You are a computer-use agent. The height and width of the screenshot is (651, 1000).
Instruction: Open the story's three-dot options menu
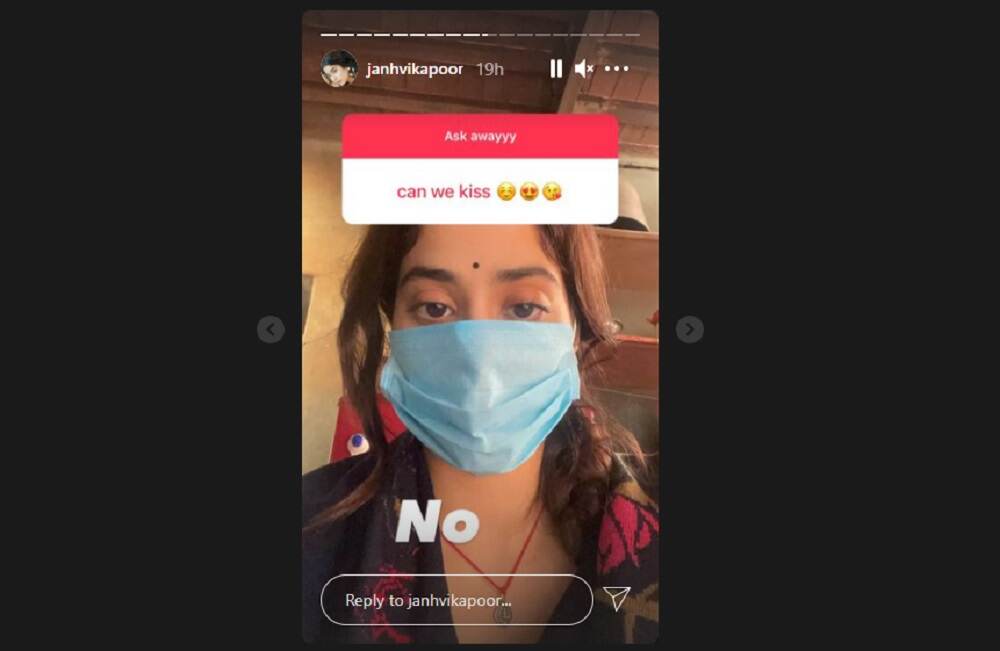point(617,68)
